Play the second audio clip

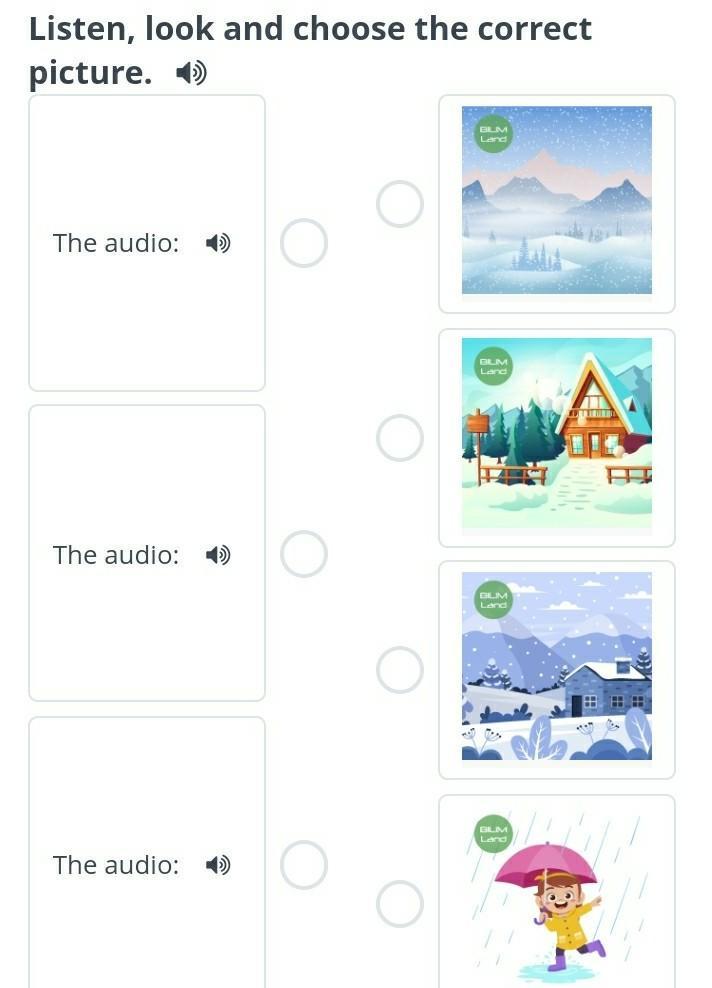[218, 555]
